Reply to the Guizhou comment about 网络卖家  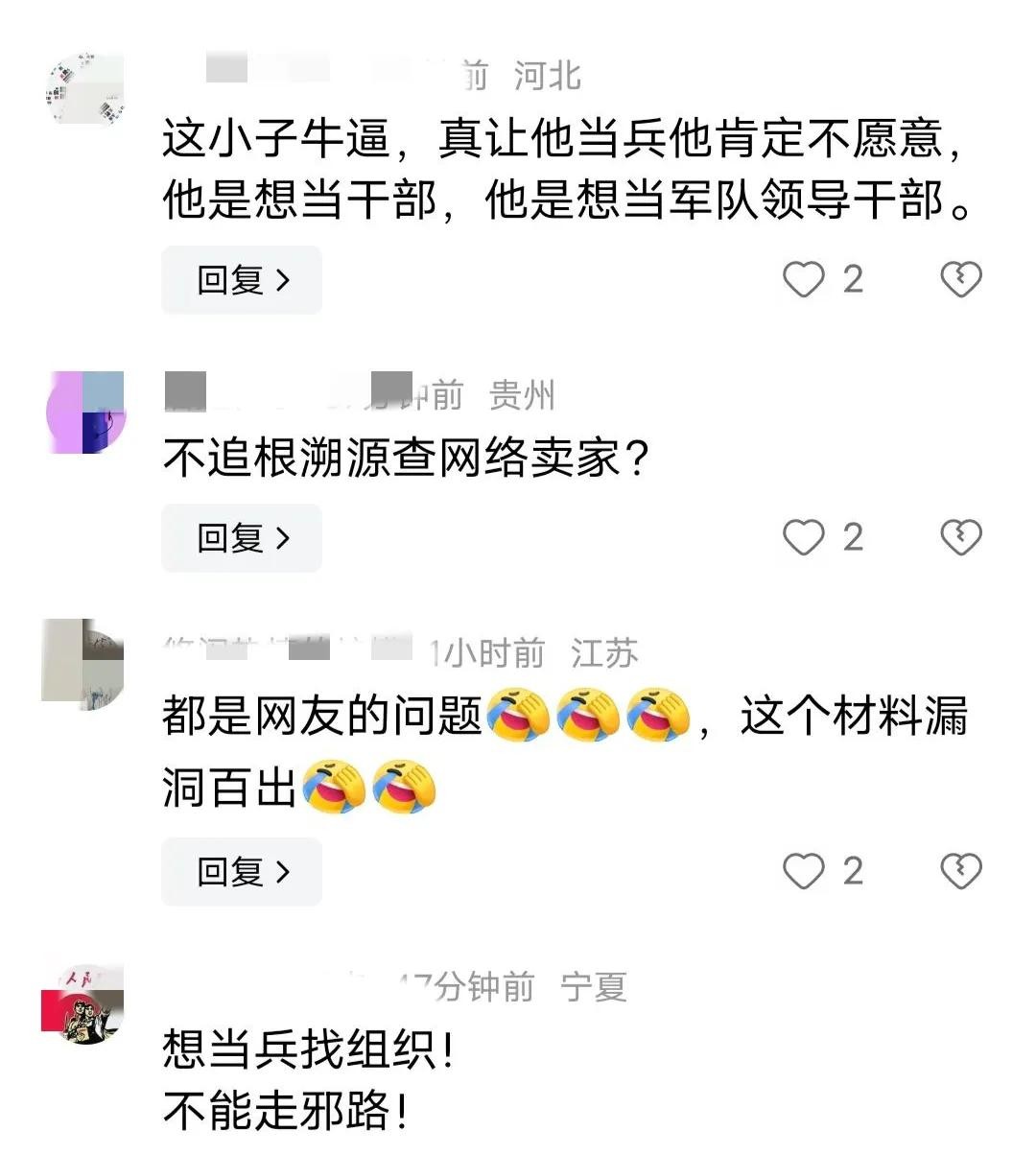pyautogui.click(x=242, y=538)
